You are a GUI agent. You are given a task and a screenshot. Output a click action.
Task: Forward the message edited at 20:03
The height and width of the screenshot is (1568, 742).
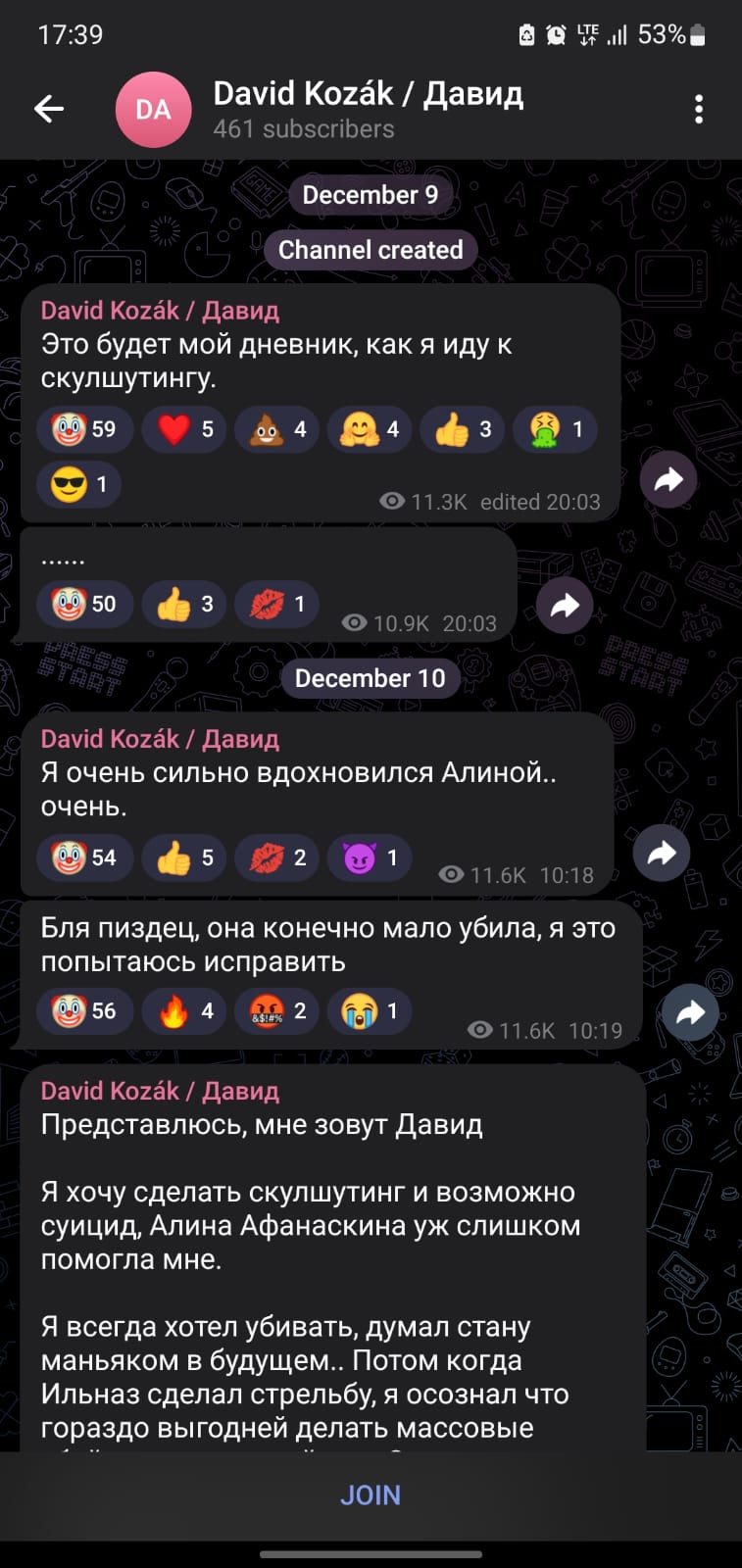668,479
